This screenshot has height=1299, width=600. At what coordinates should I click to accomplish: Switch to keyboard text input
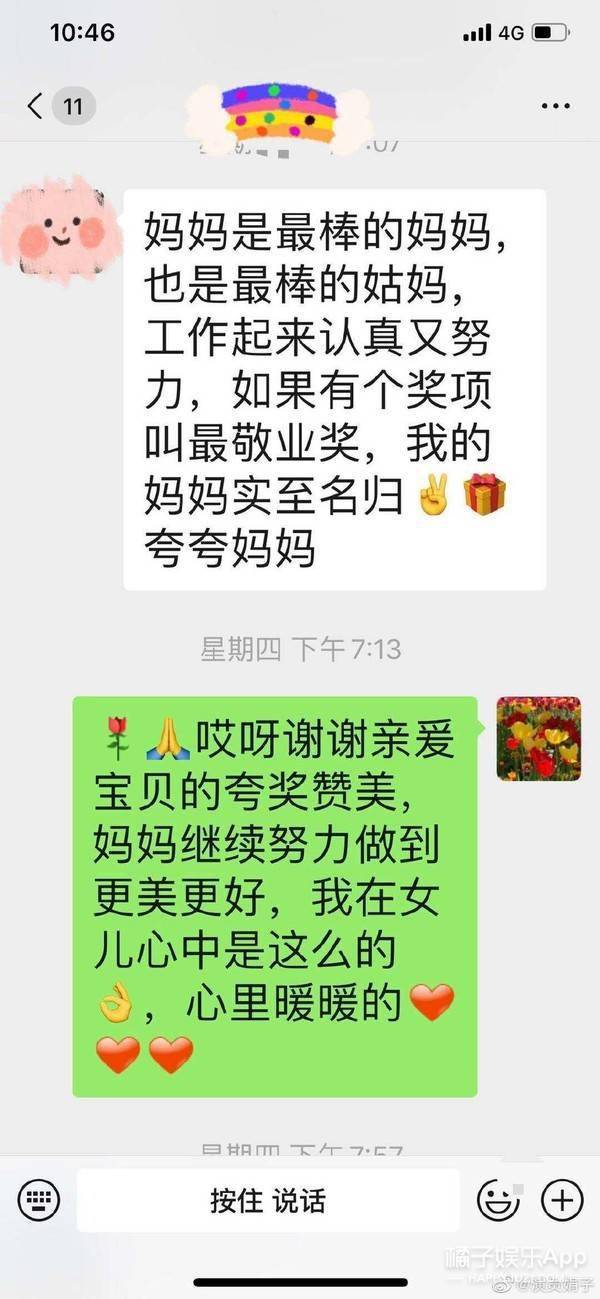click(39, 1200)
